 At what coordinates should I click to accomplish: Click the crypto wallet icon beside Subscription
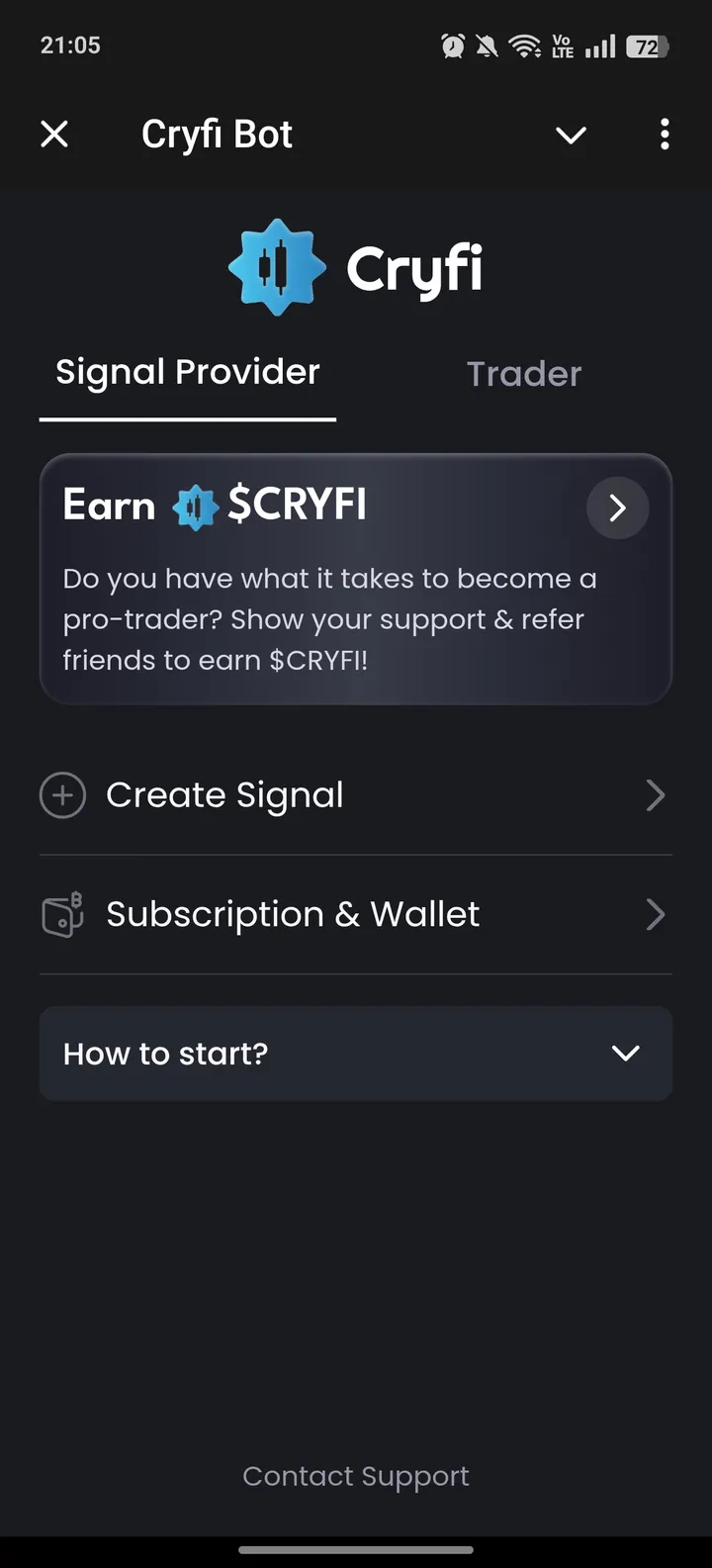click(62, 914)
